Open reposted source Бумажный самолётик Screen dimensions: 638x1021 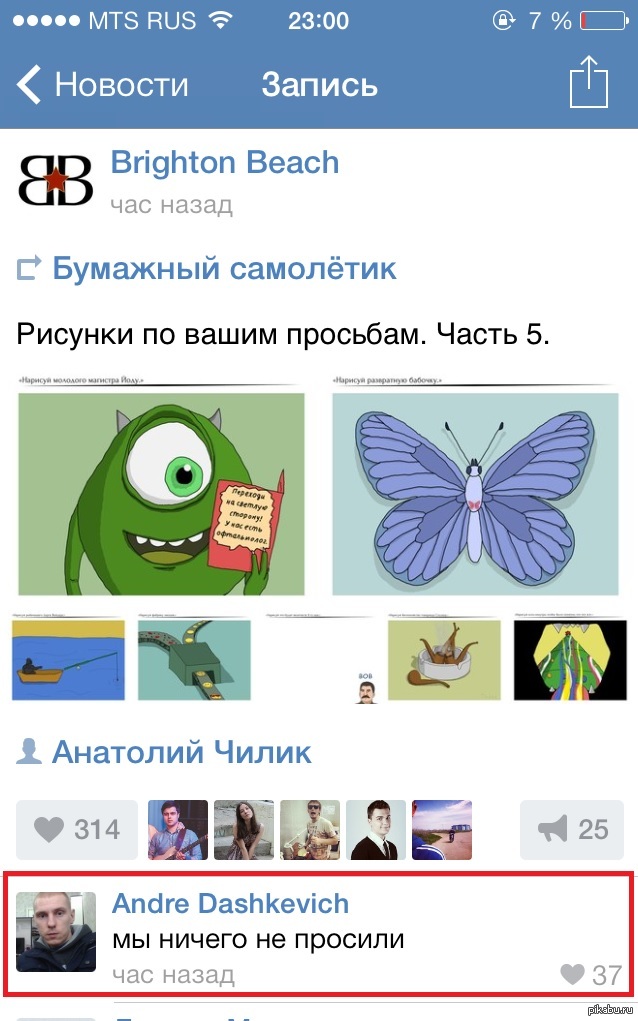click(224, 268)
